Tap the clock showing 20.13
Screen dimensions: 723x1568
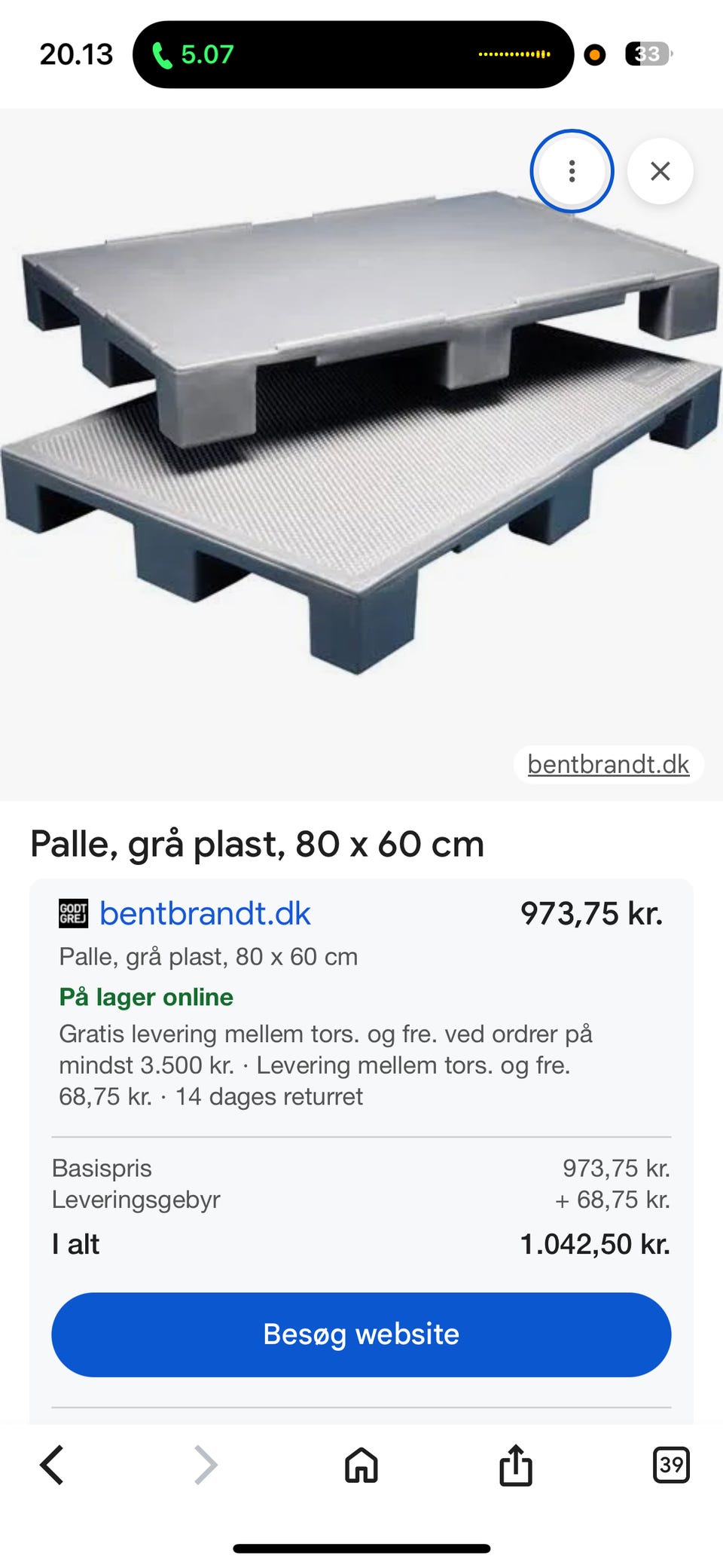[x=75, y=53]
